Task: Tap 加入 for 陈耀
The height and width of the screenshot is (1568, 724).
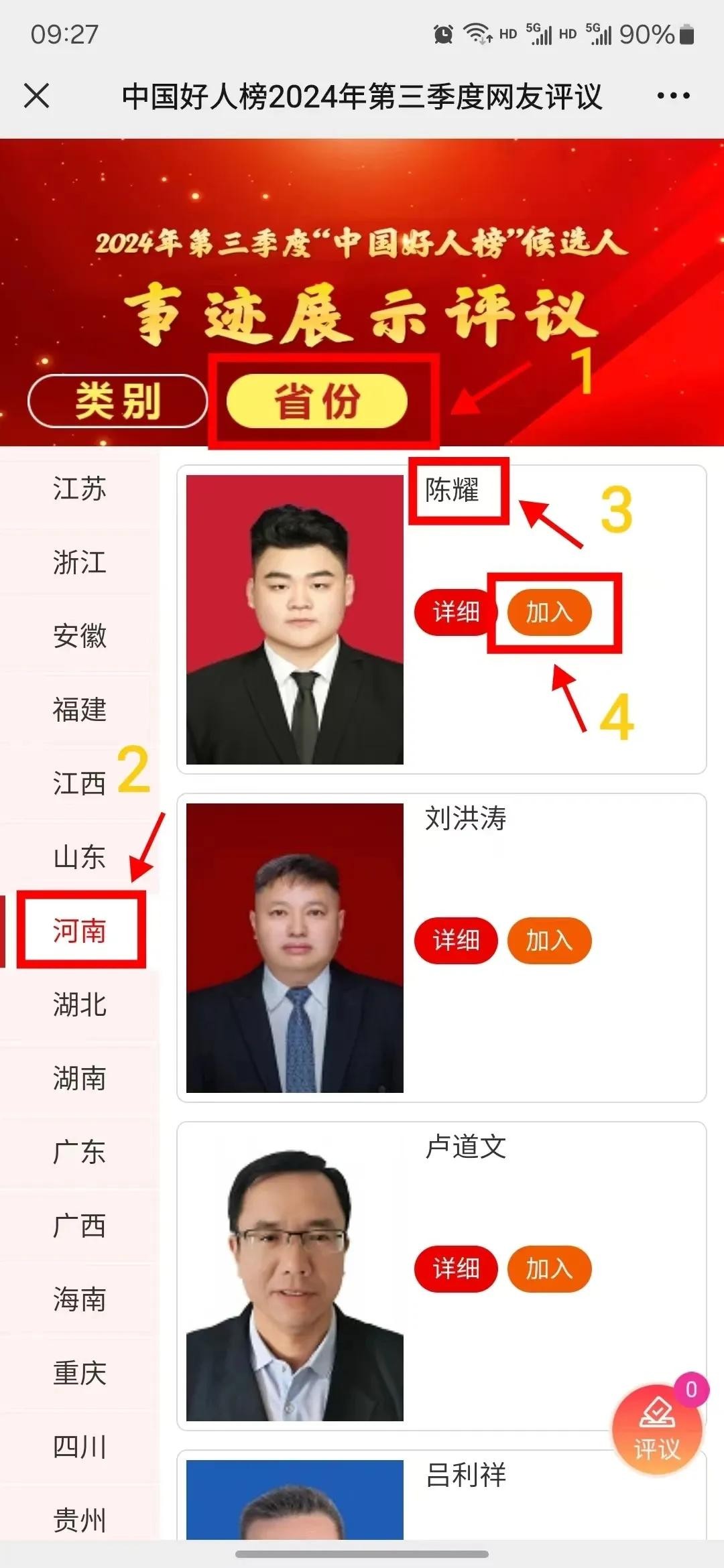Action: [x=549, y=612]
